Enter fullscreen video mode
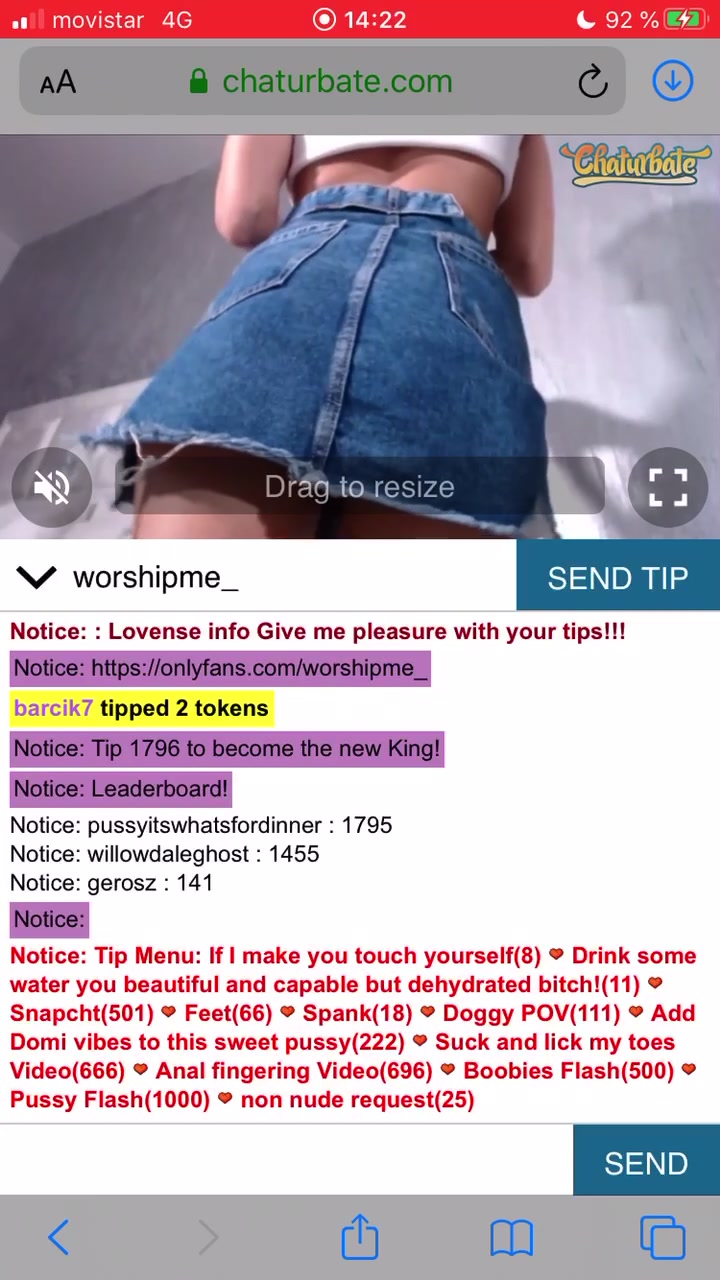Screen dimensions: 720x1280 (667, 487)
